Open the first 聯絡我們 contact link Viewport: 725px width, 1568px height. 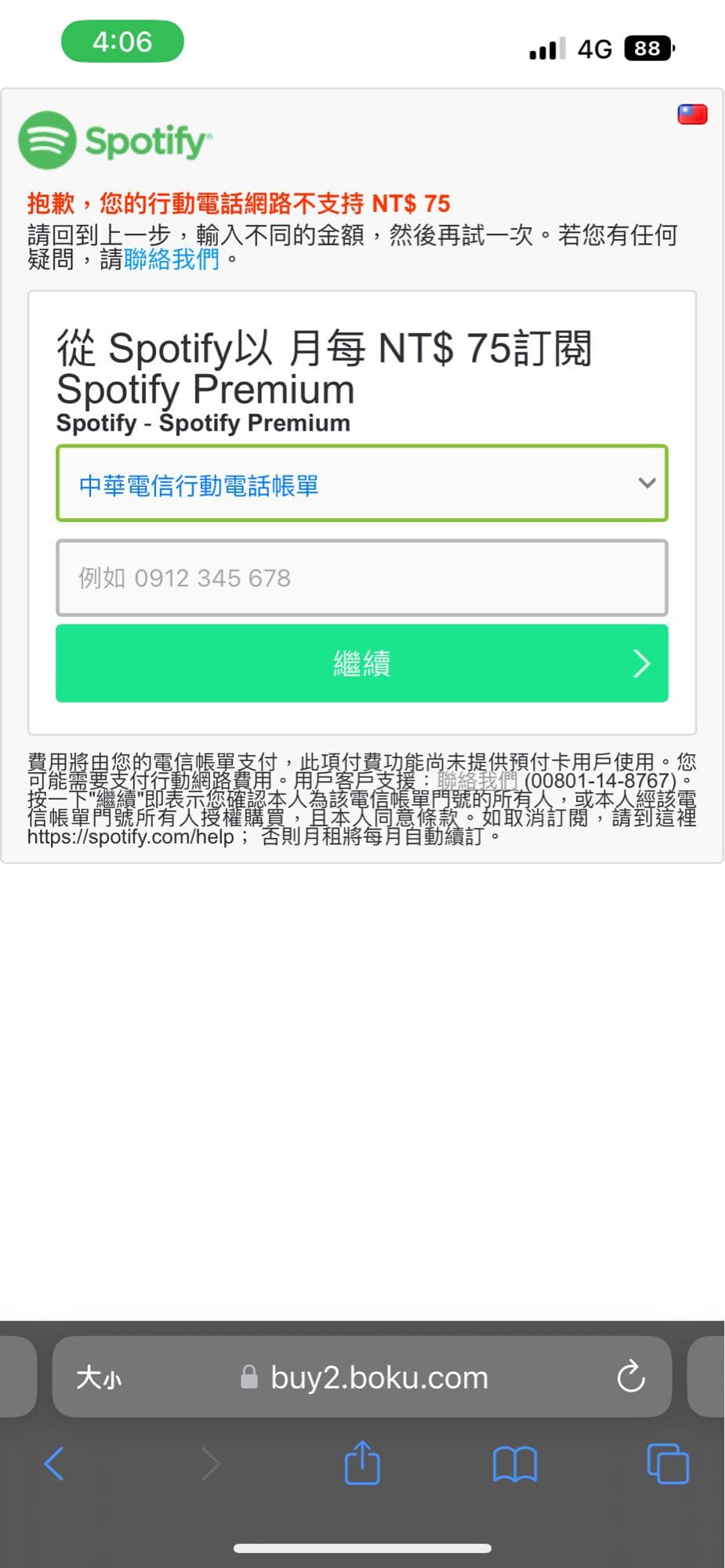pyautogui.click(x=170, y=259)
